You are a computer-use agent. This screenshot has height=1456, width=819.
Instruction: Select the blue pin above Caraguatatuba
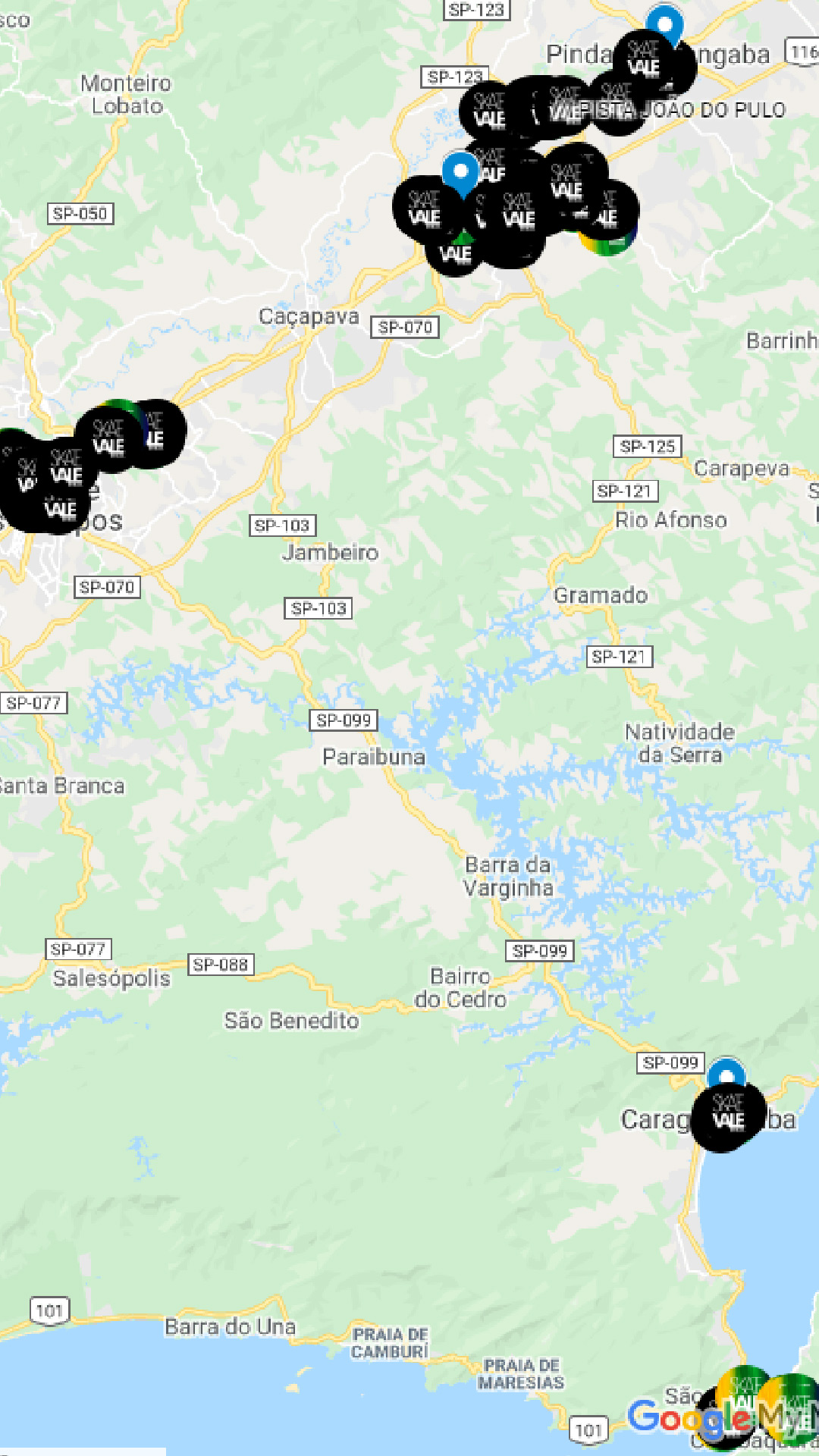pos(726,1072)
